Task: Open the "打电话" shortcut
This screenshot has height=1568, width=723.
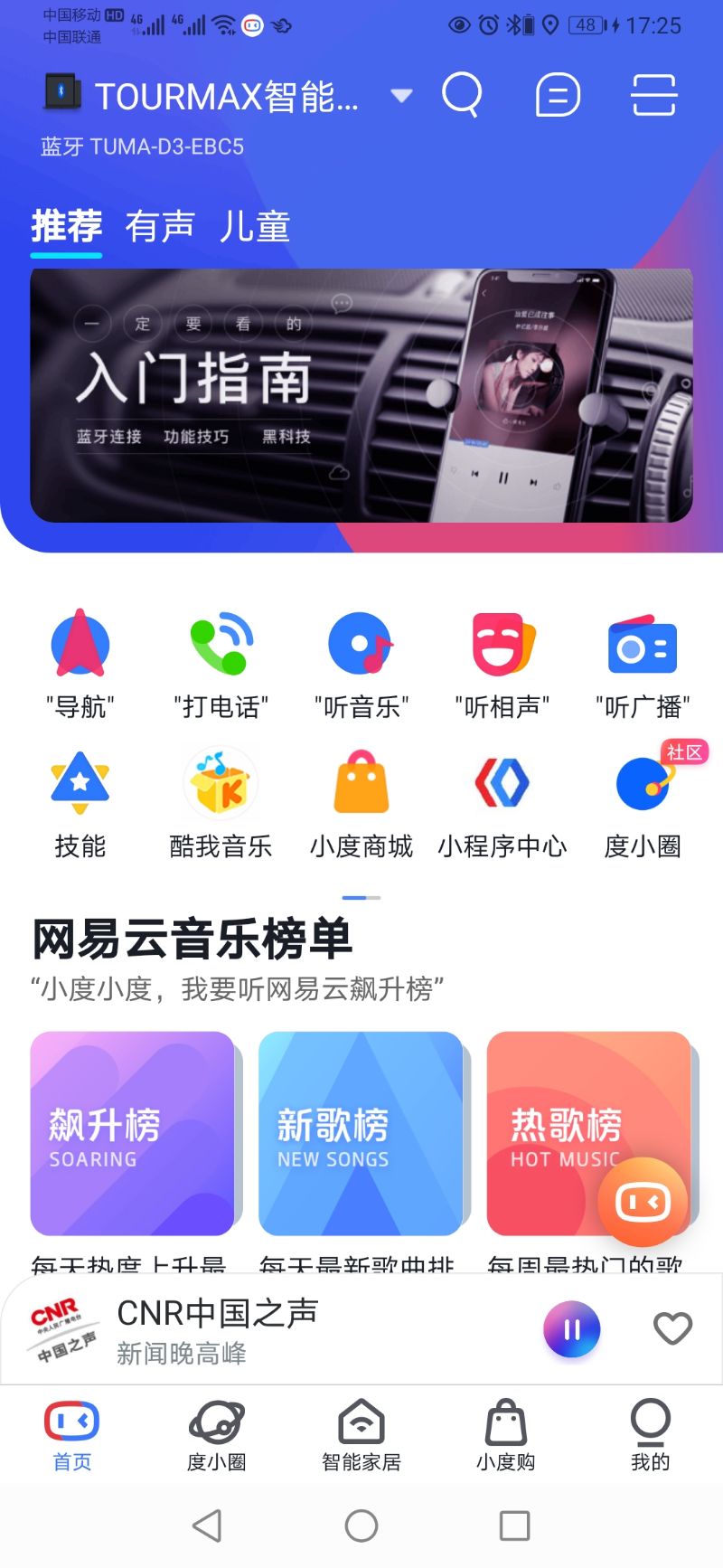Action: coord(221,665)
